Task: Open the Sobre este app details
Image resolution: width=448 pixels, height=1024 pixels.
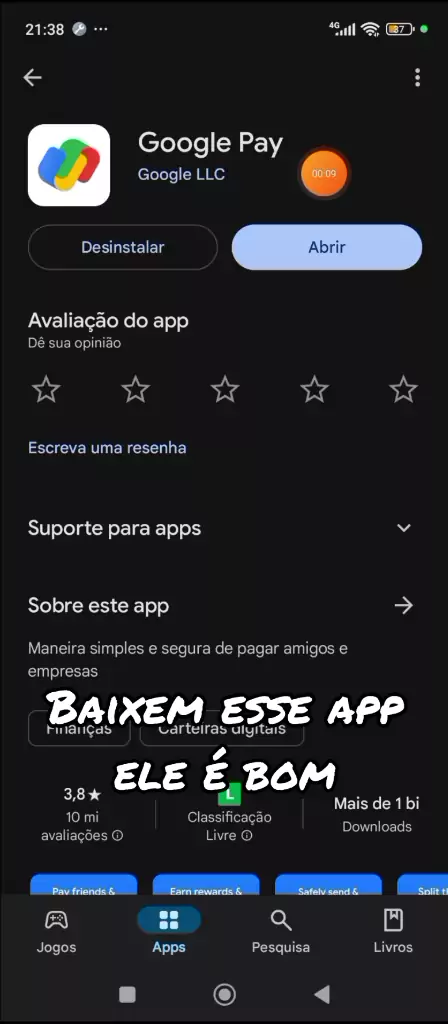Action: click(224, 605)
